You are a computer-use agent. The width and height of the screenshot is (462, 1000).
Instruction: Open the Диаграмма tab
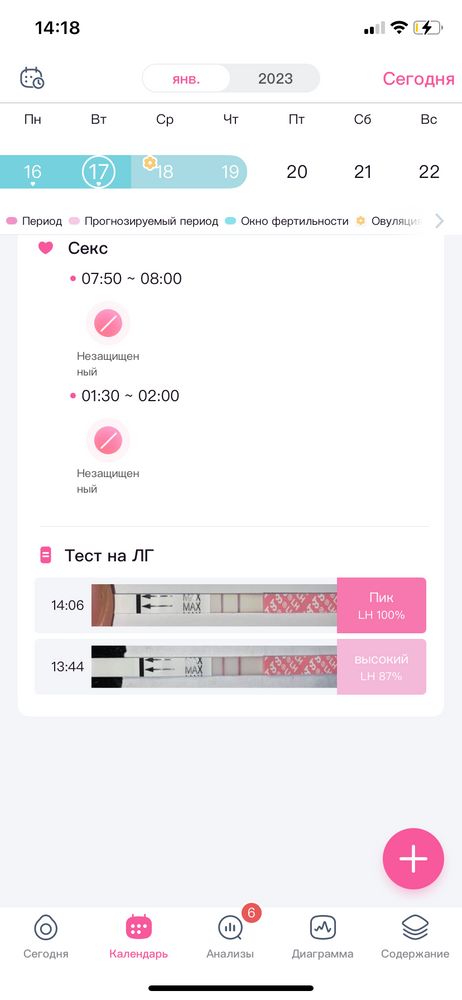pos(323,937)
